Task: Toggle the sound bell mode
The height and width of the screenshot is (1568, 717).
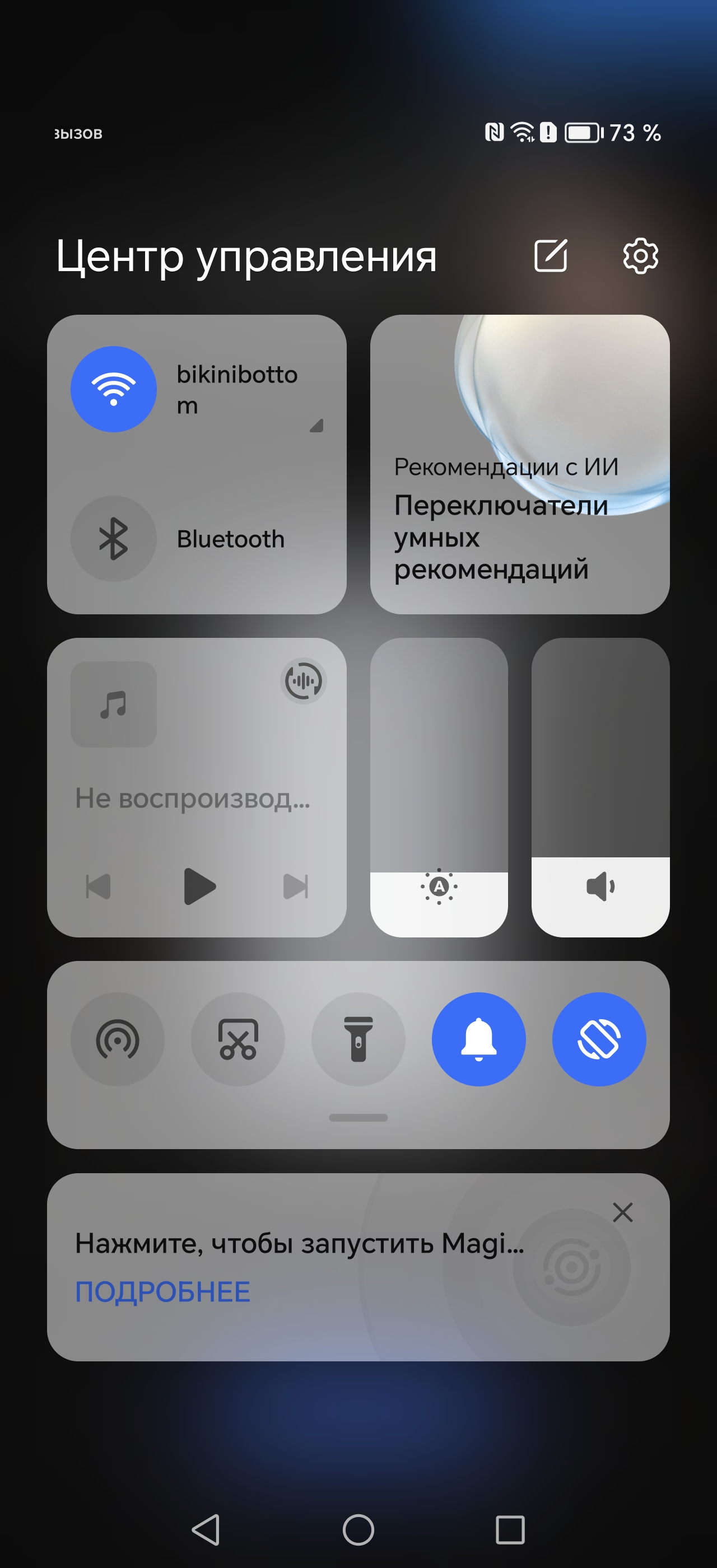Action: click(x=479, y=1039)
